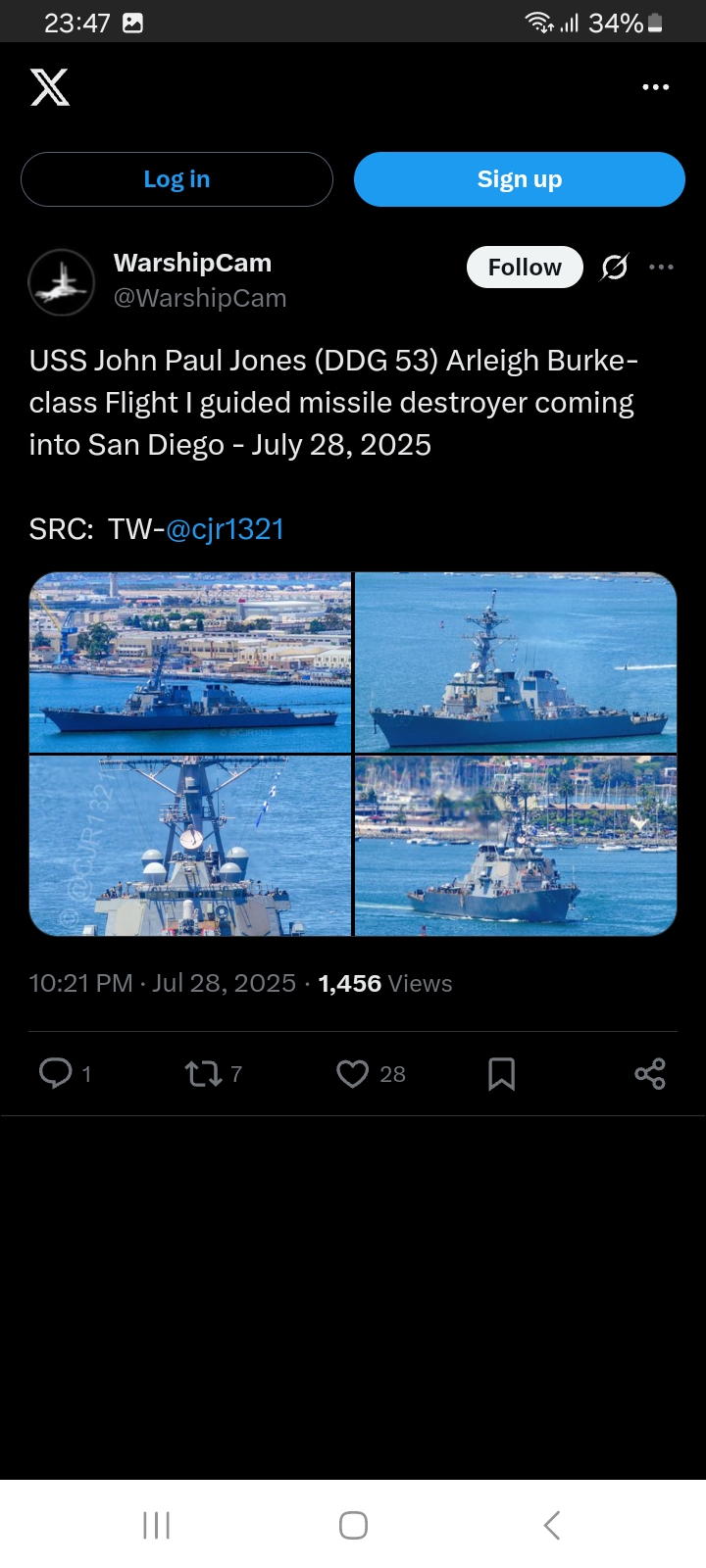Tap the Log in button
Image resolution: width=706 pixels, height=1568 pixels.
tap(176, 179)
